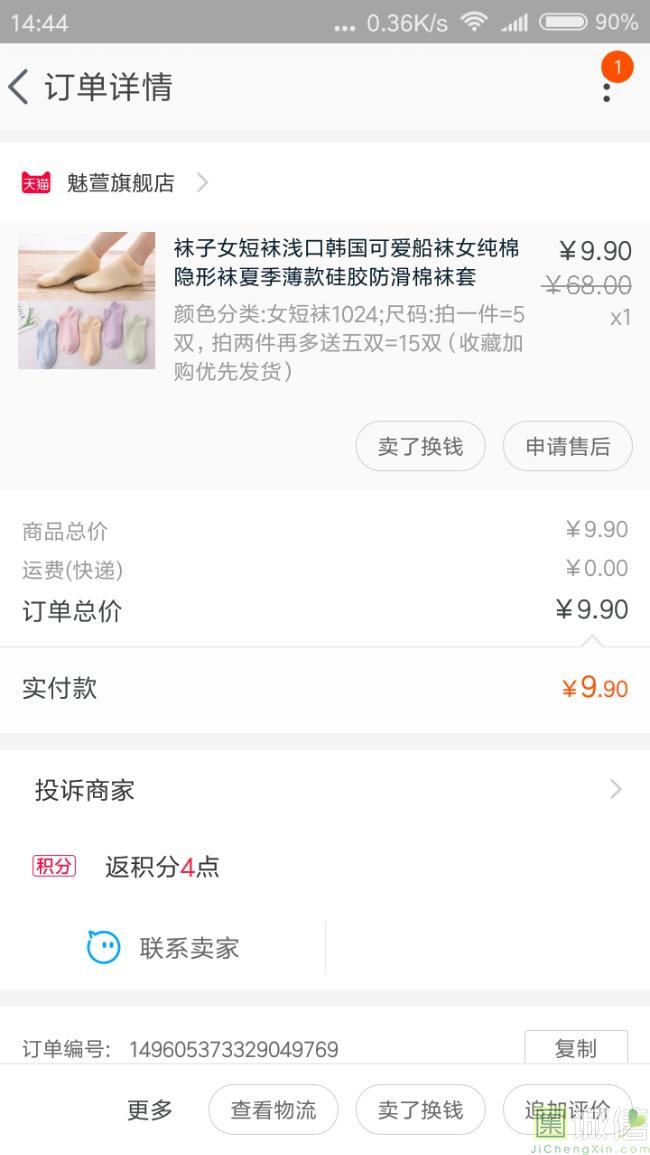Open the socks product thumbnail
The width and height of the screenshot is (650, 1155).
pos(87,300)
